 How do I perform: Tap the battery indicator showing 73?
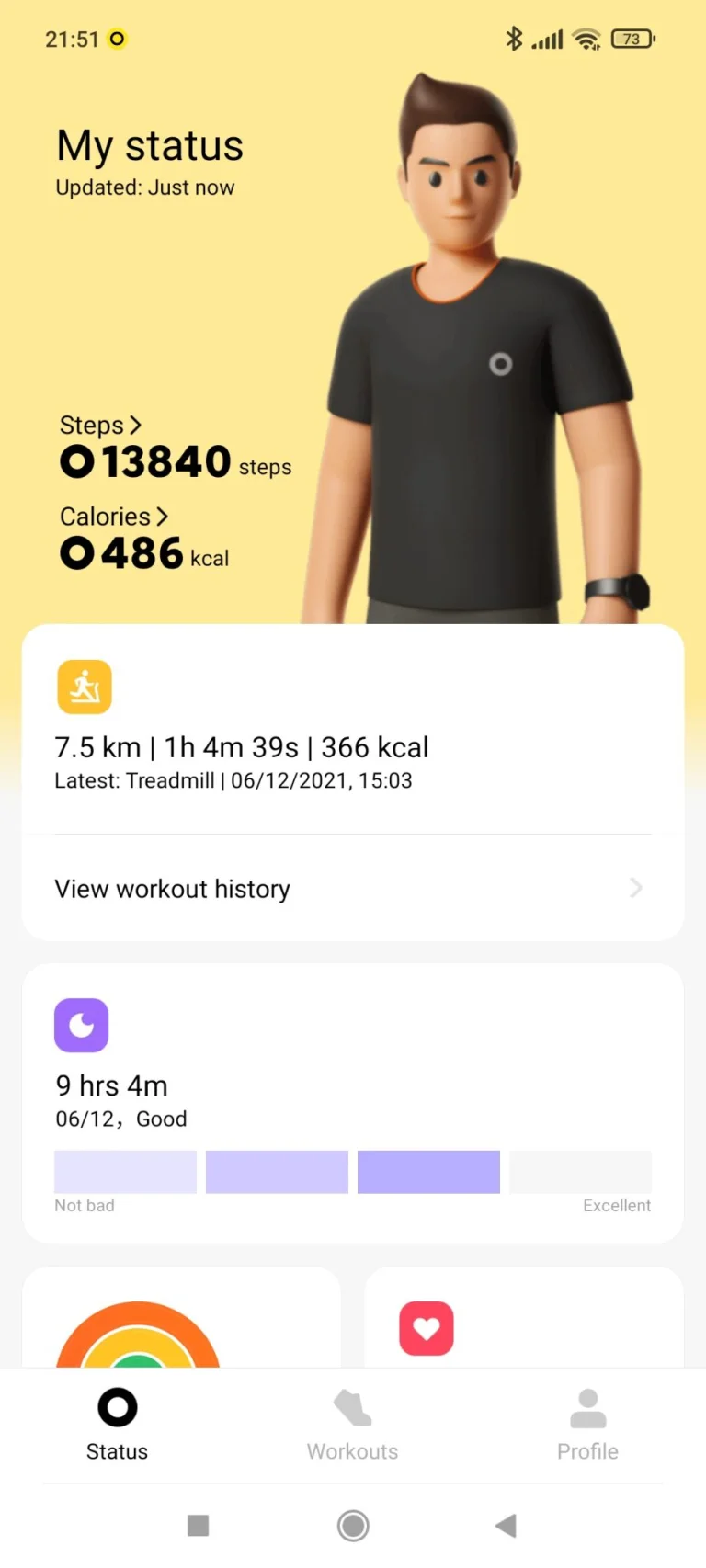pyautogui.click(x=632, y=40)
